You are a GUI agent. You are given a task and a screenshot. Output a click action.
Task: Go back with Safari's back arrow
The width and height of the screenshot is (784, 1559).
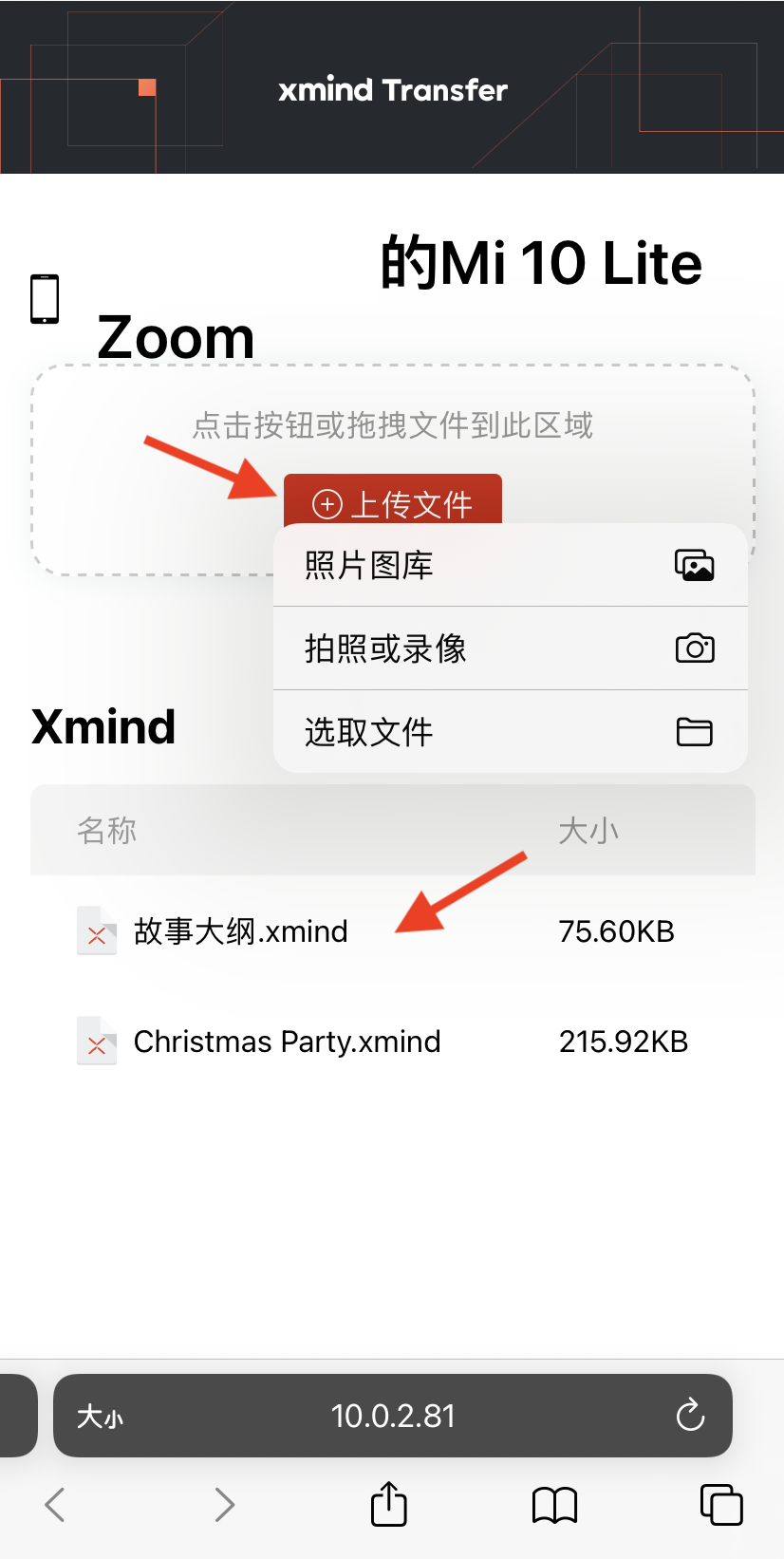[55, 1505]
